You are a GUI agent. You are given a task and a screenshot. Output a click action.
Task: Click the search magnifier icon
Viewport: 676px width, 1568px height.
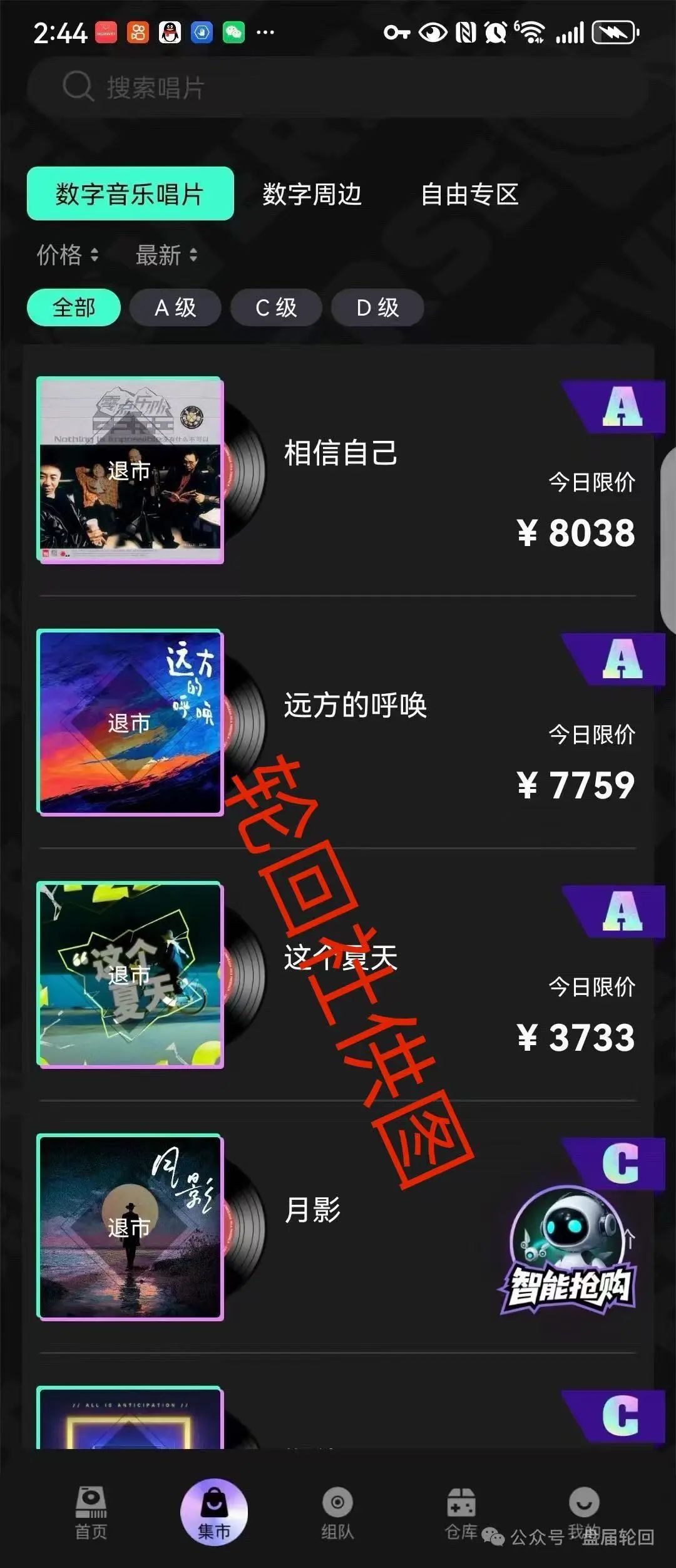click(x=77, y=88)
